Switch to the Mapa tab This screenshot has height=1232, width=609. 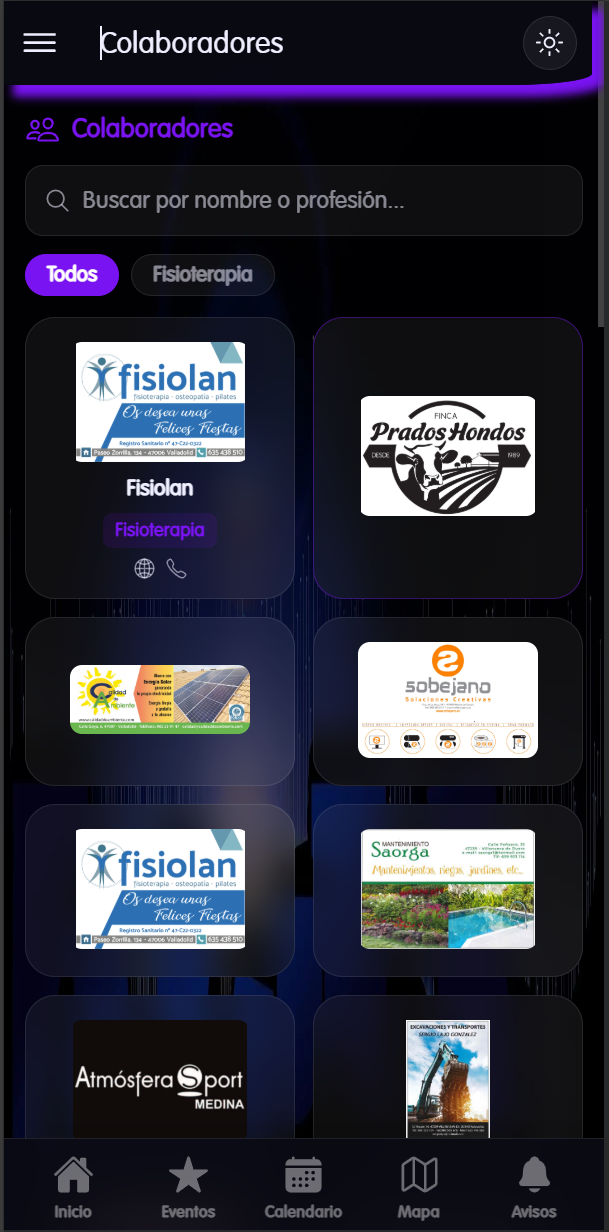click(419, 1188)
